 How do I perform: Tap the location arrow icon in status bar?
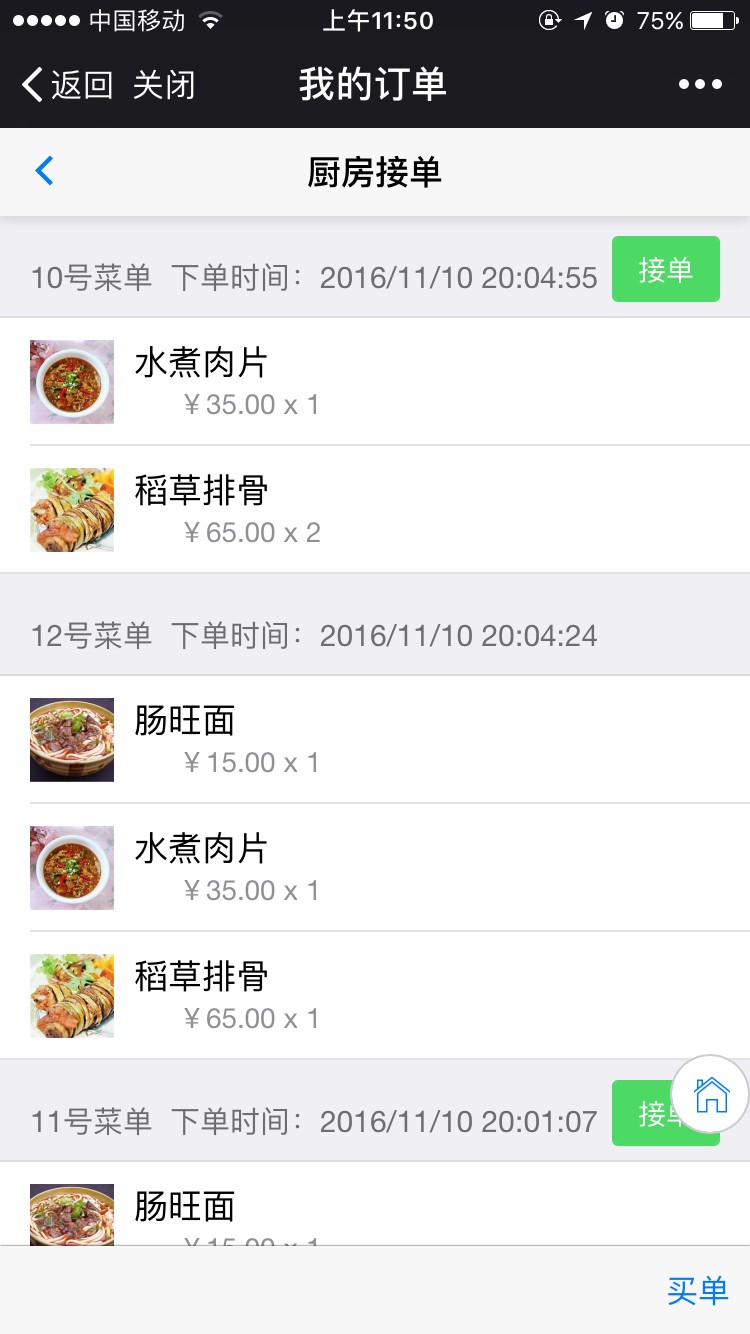(585, 18)
